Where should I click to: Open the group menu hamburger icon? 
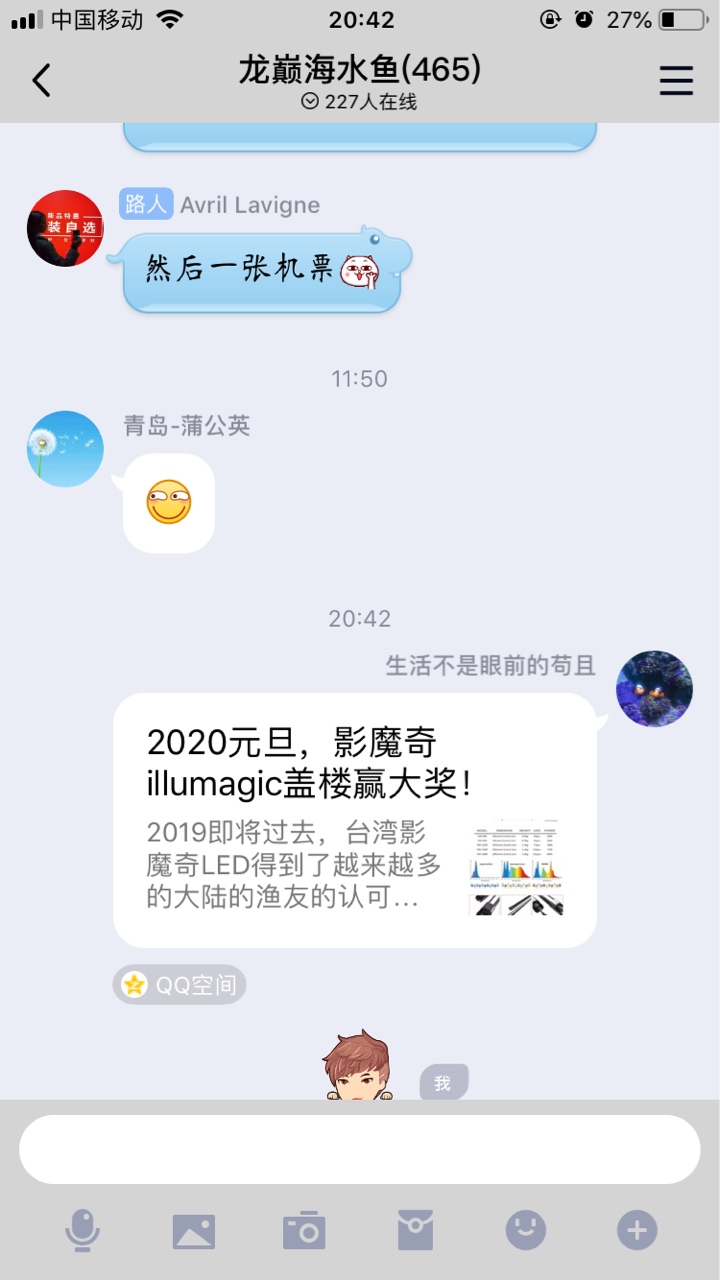coord(676,80)
